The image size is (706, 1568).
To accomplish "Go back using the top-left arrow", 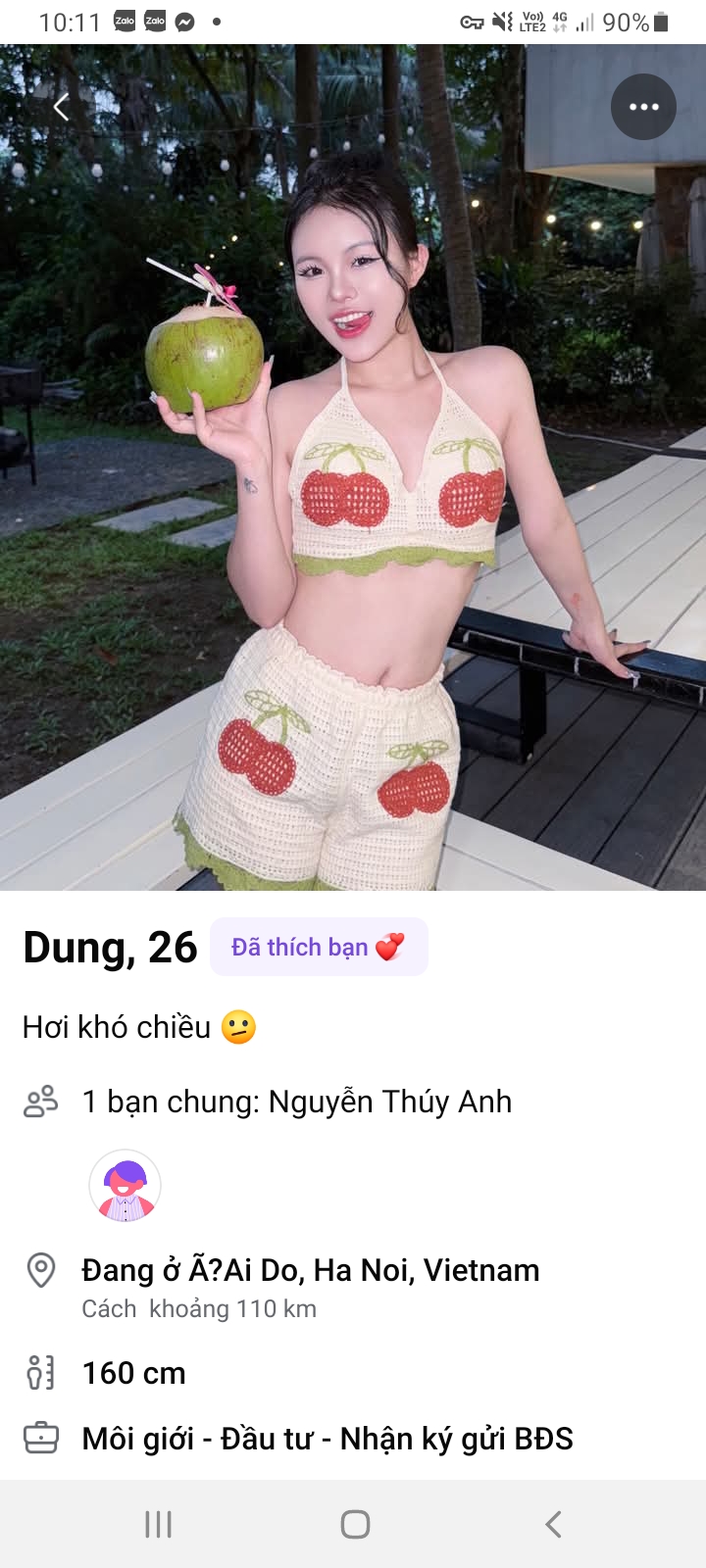I will (x=61, y=107).
